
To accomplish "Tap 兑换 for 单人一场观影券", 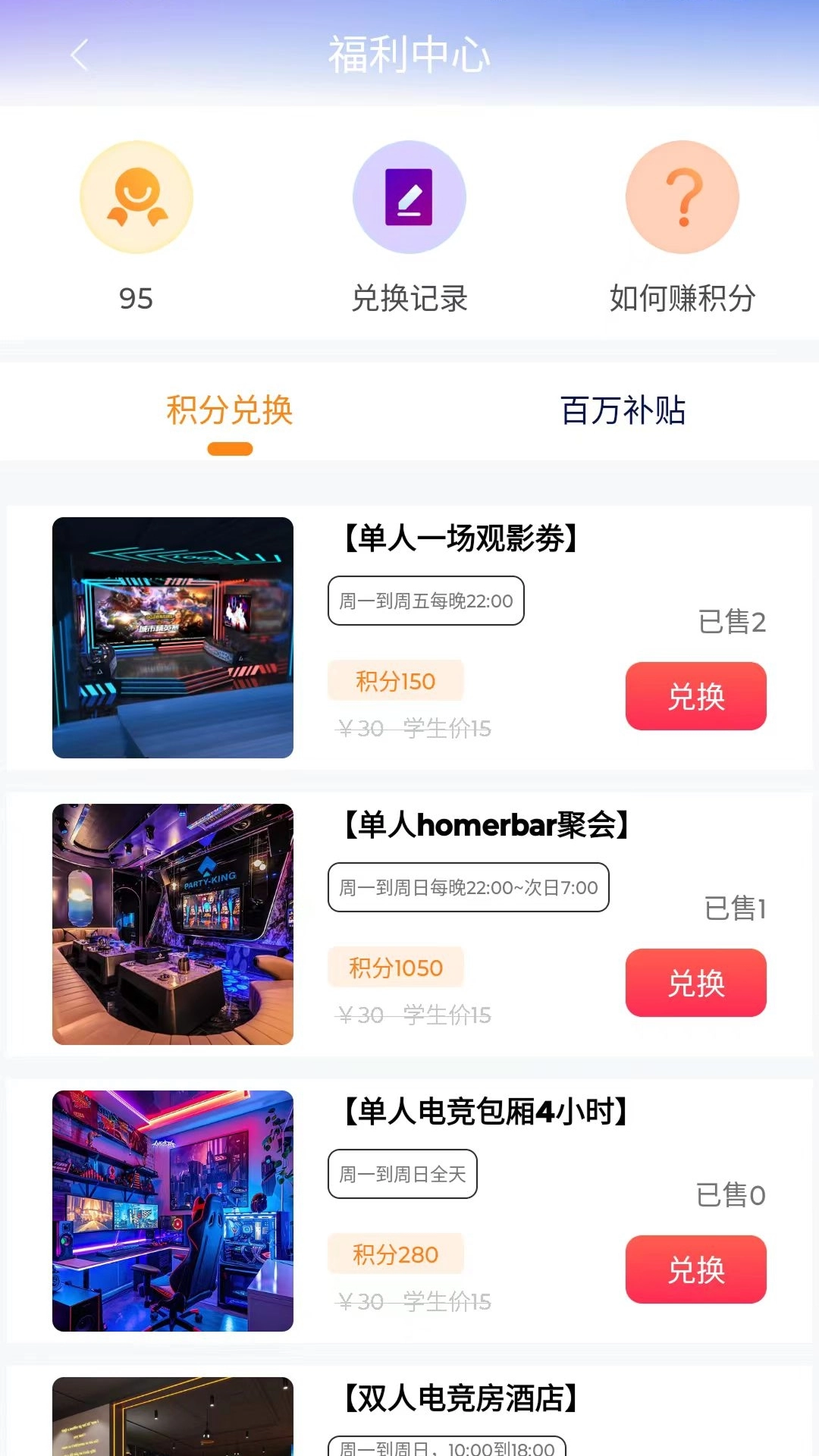I will tap(695, 695).
